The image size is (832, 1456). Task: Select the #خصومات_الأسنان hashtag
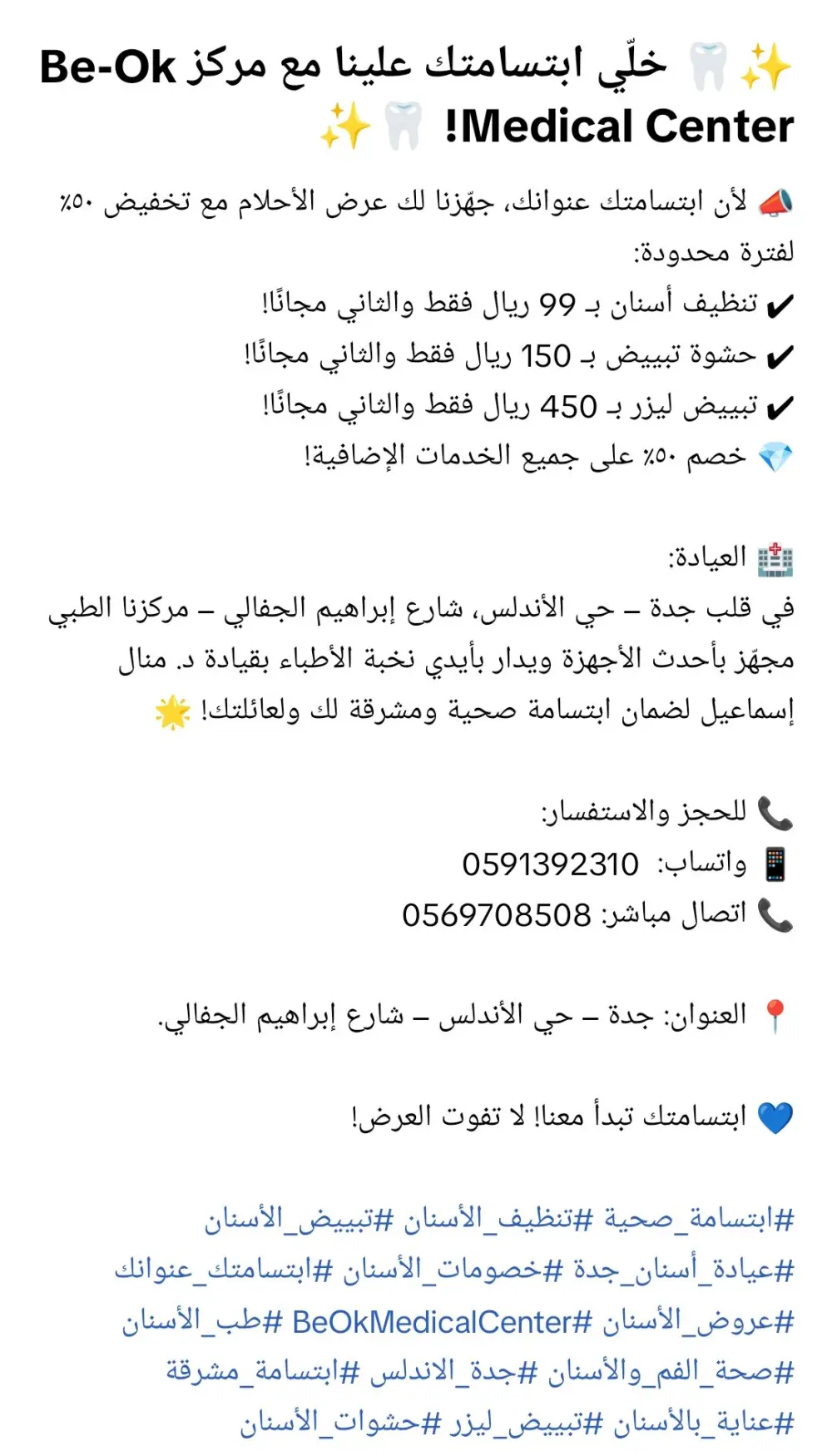tap(453, 1270)
